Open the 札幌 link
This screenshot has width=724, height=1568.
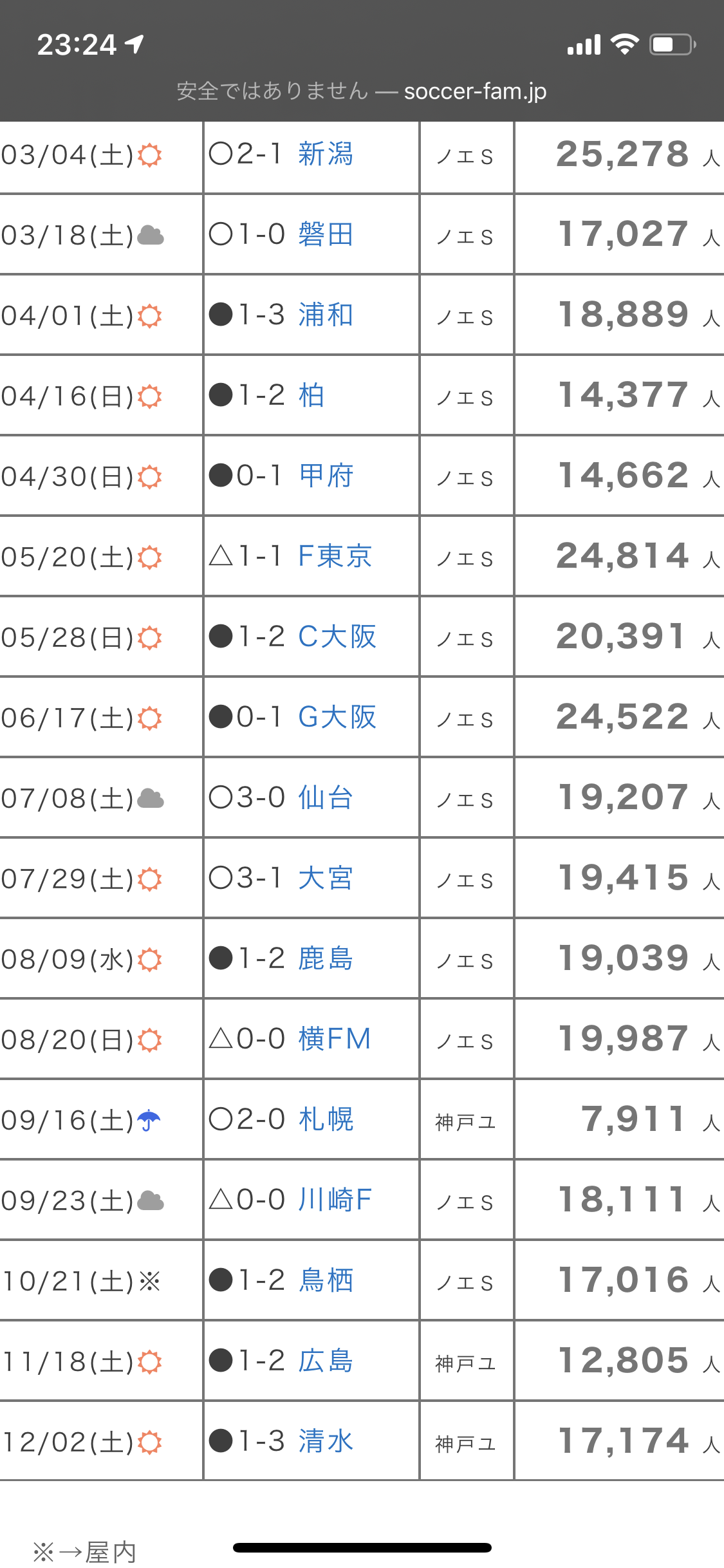[x=326, y=1120]
